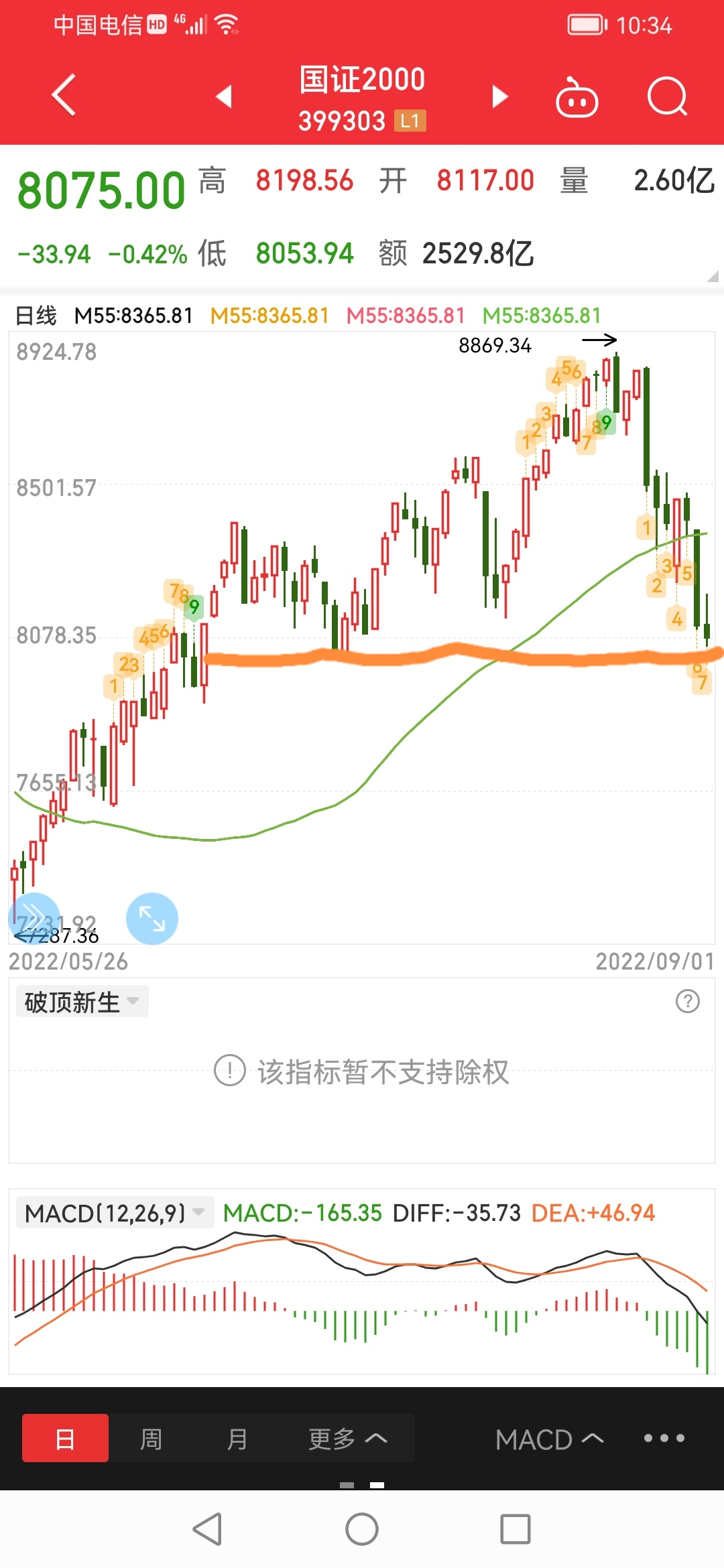
Task: Select the 日 daily chart tab
Action: pyautogui.click(x=65, y=1438)
